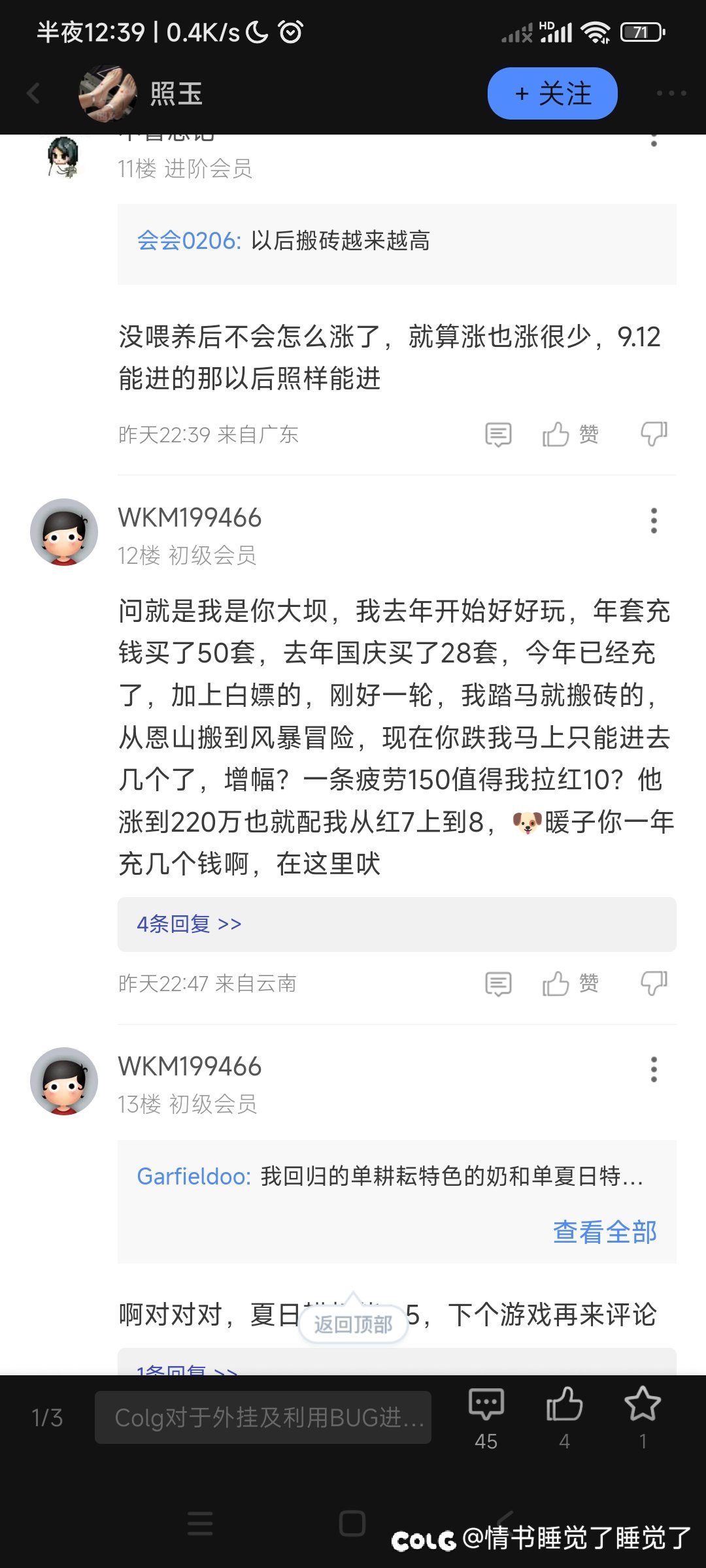
Task: Reply to the 11楼 comment
Action: [x=498, y=434]
